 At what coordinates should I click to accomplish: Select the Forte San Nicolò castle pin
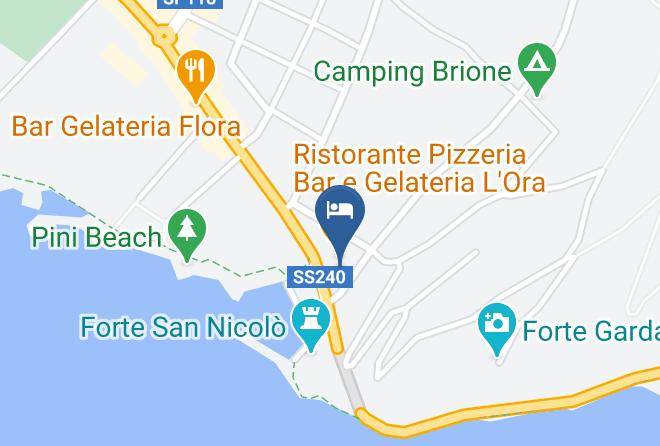[x=311, y=323]
